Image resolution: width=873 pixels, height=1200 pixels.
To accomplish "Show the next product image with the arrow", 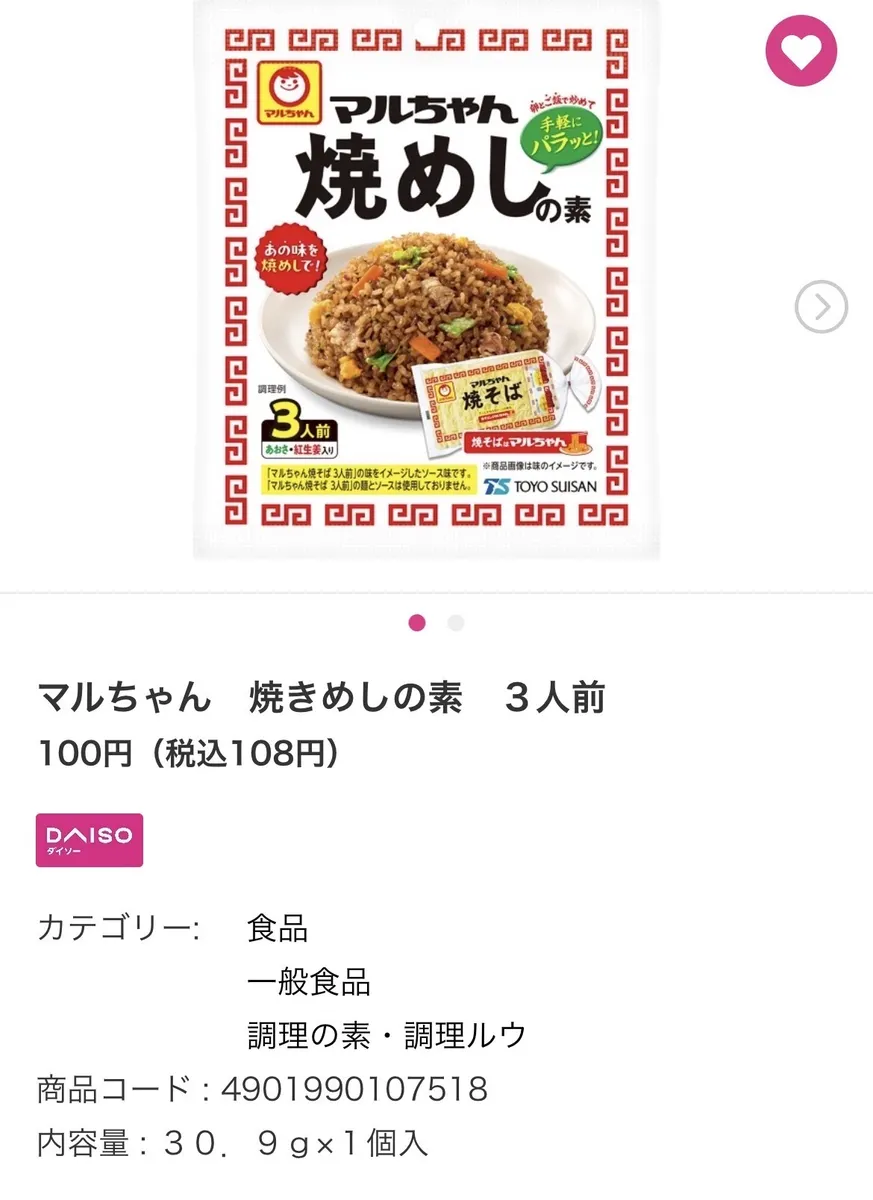I will [x=821, y=308].
